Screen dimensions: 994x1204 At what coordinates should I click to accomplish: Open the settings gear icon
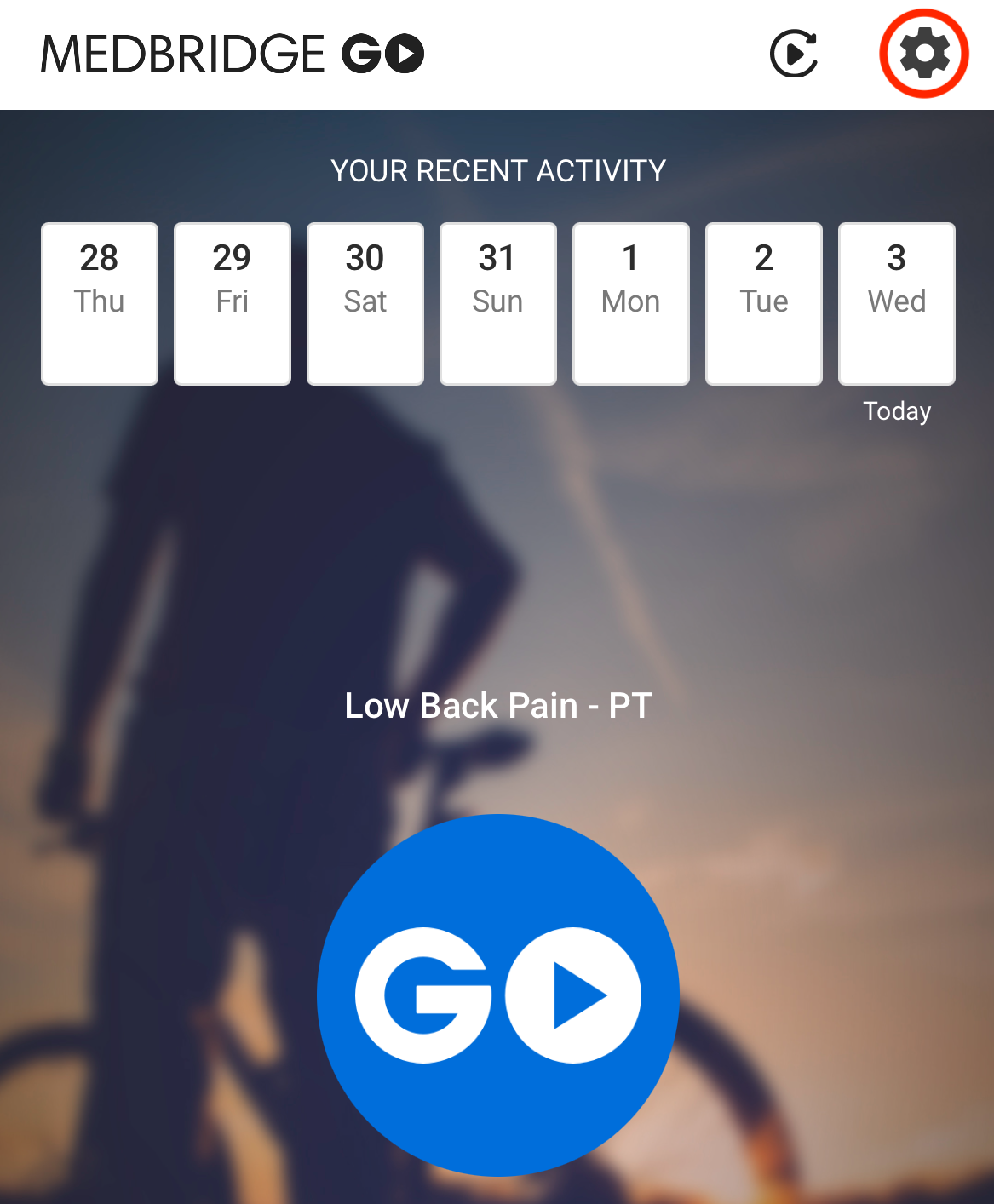(x=924, y=54)
